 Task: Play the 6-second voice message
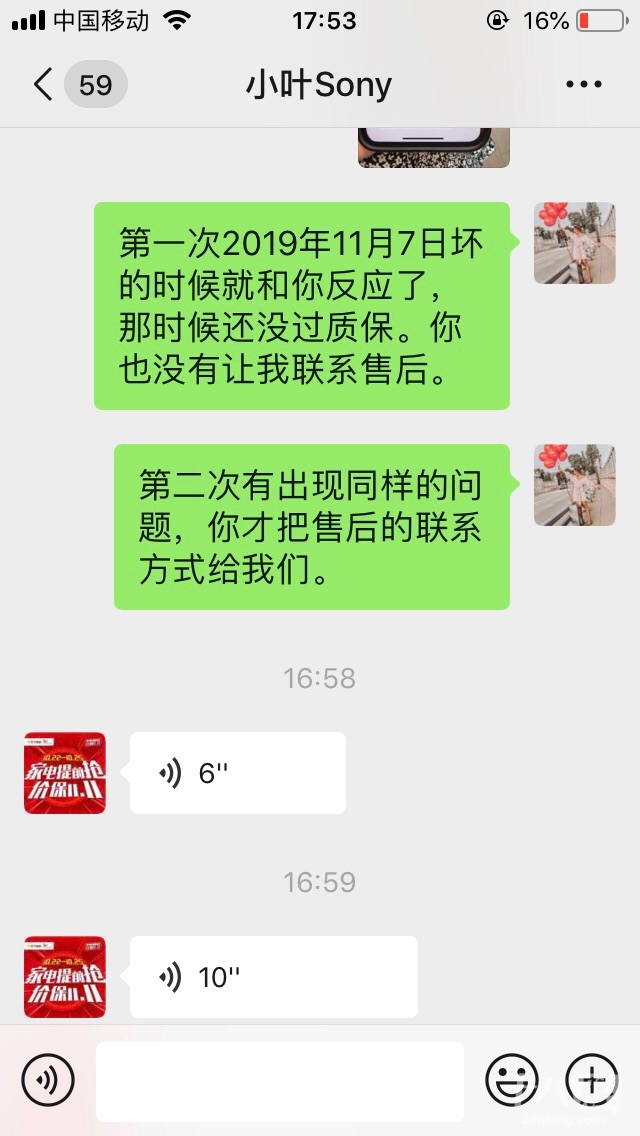(237, 773)
